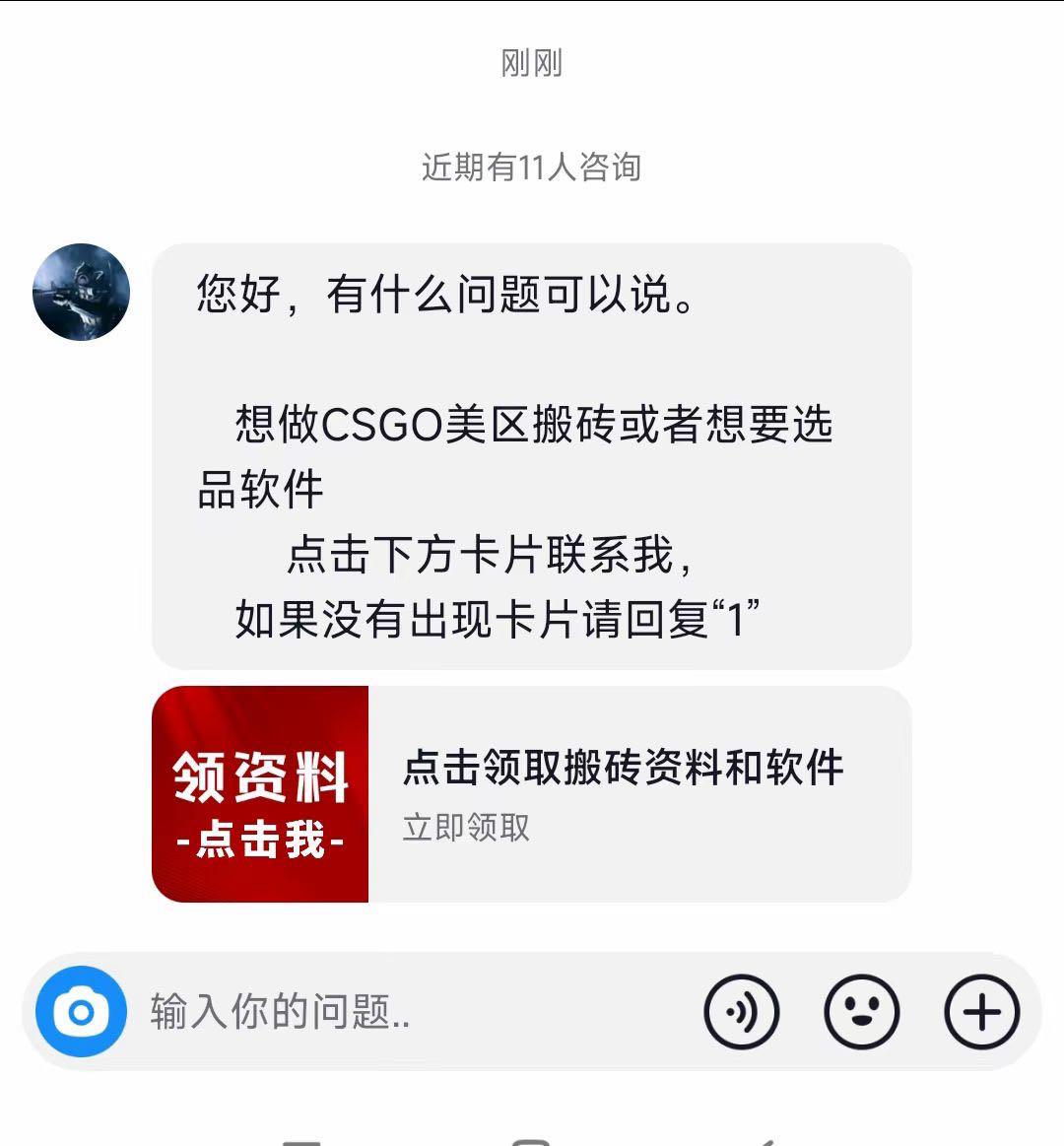The width and height of the screenshot is (1064, 1146).
Task: Switch to voice message input
Action: click(742, 1012)
